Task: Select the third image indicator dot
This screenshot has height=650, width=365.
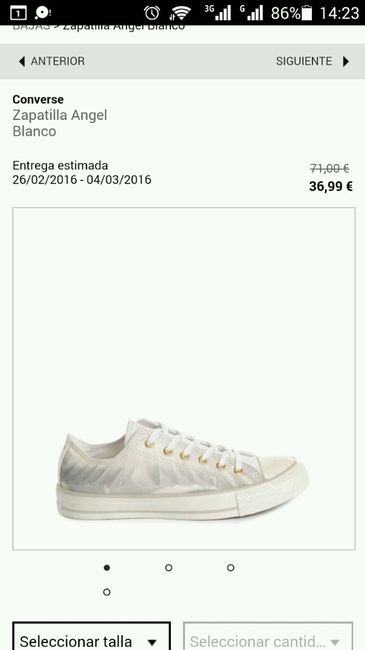Action: 231,568
